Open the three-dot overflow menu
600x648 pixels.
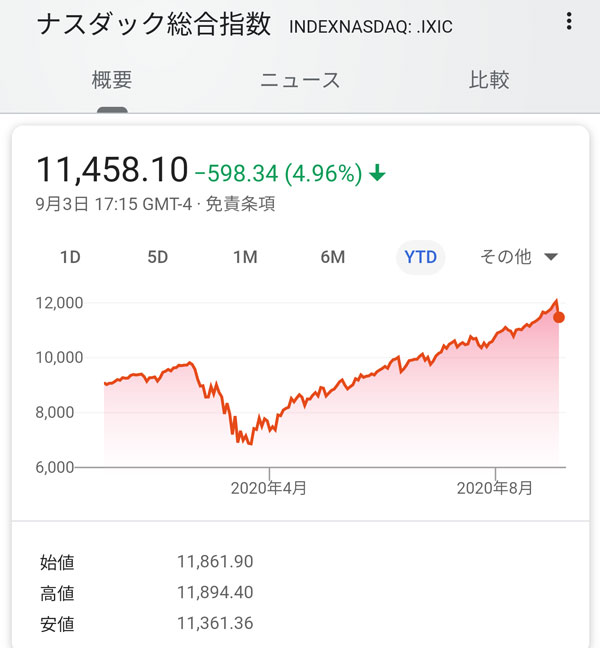coord(569,22)
